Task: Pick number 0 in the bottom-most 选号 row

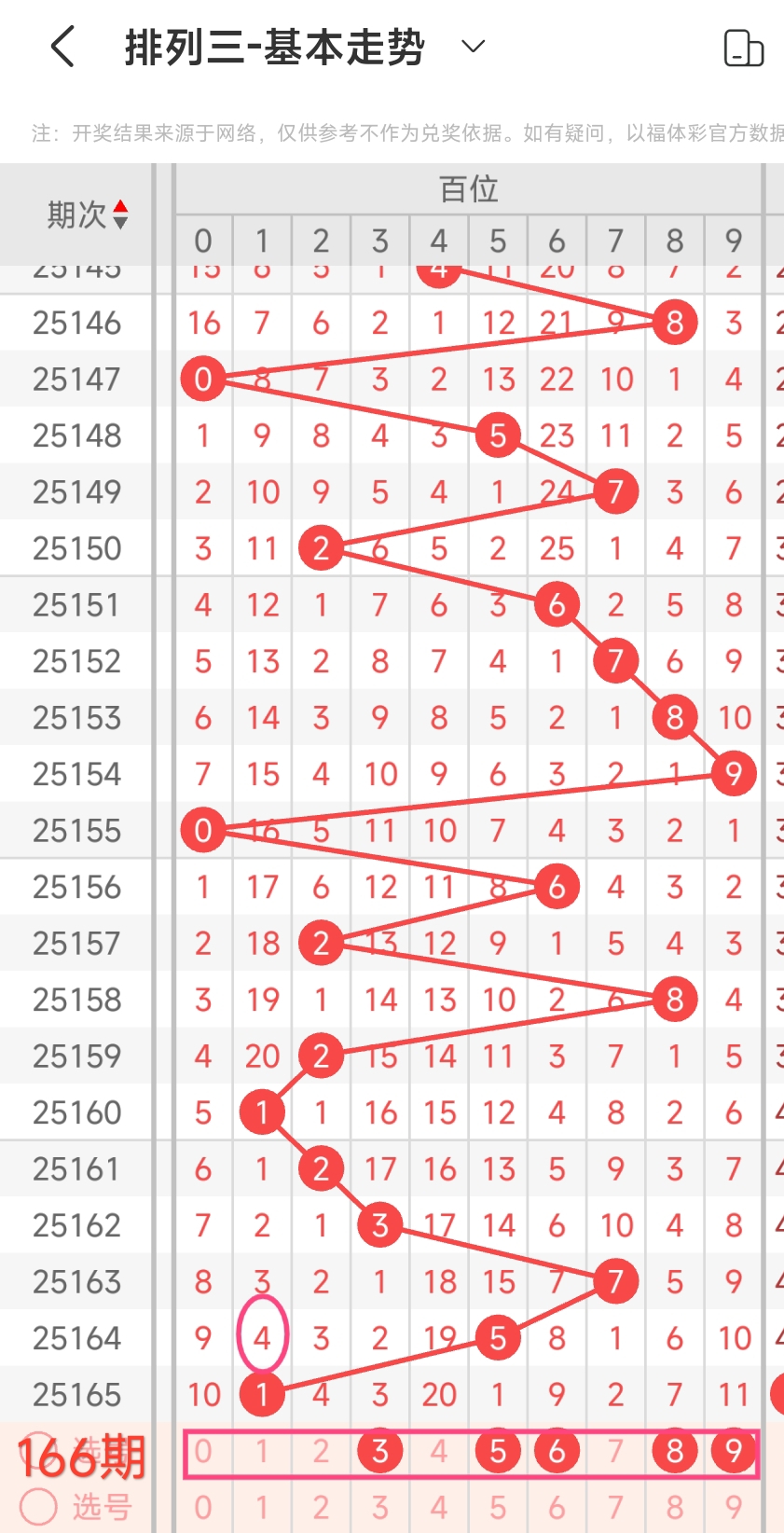Action: (203, 1508)
